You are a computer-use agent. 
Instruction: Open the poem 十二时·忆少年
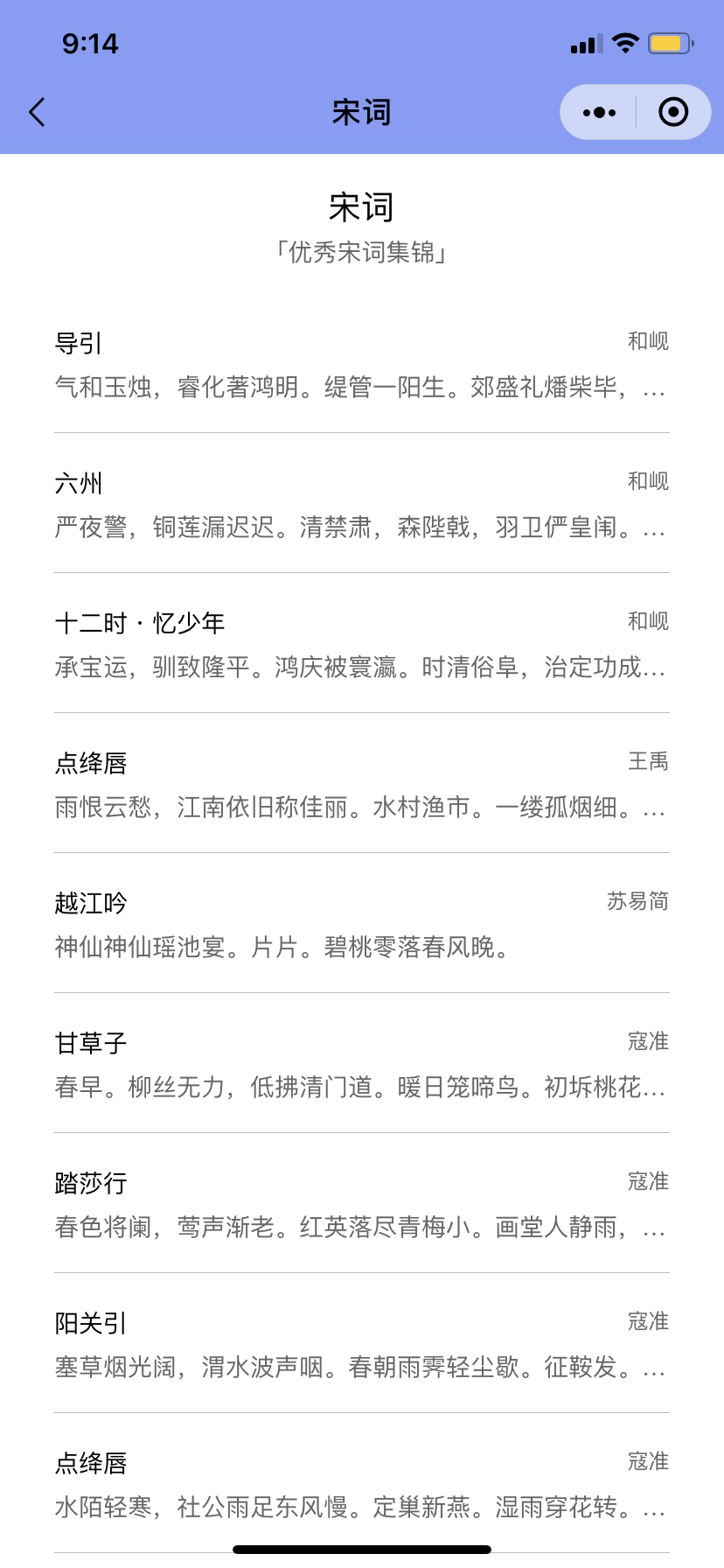coord(361,645)
